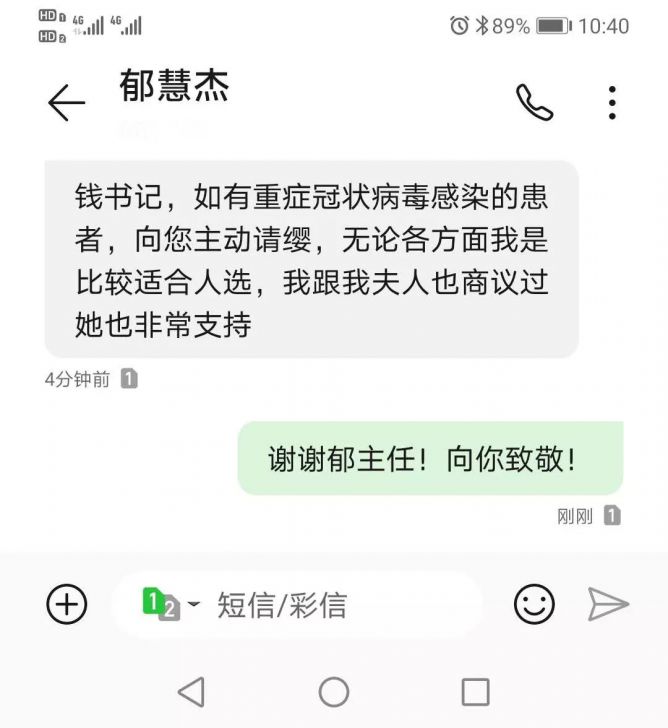Open recent apps
Image resolution: width=668 pixels, height=728 pixels.
coord(476,691)
